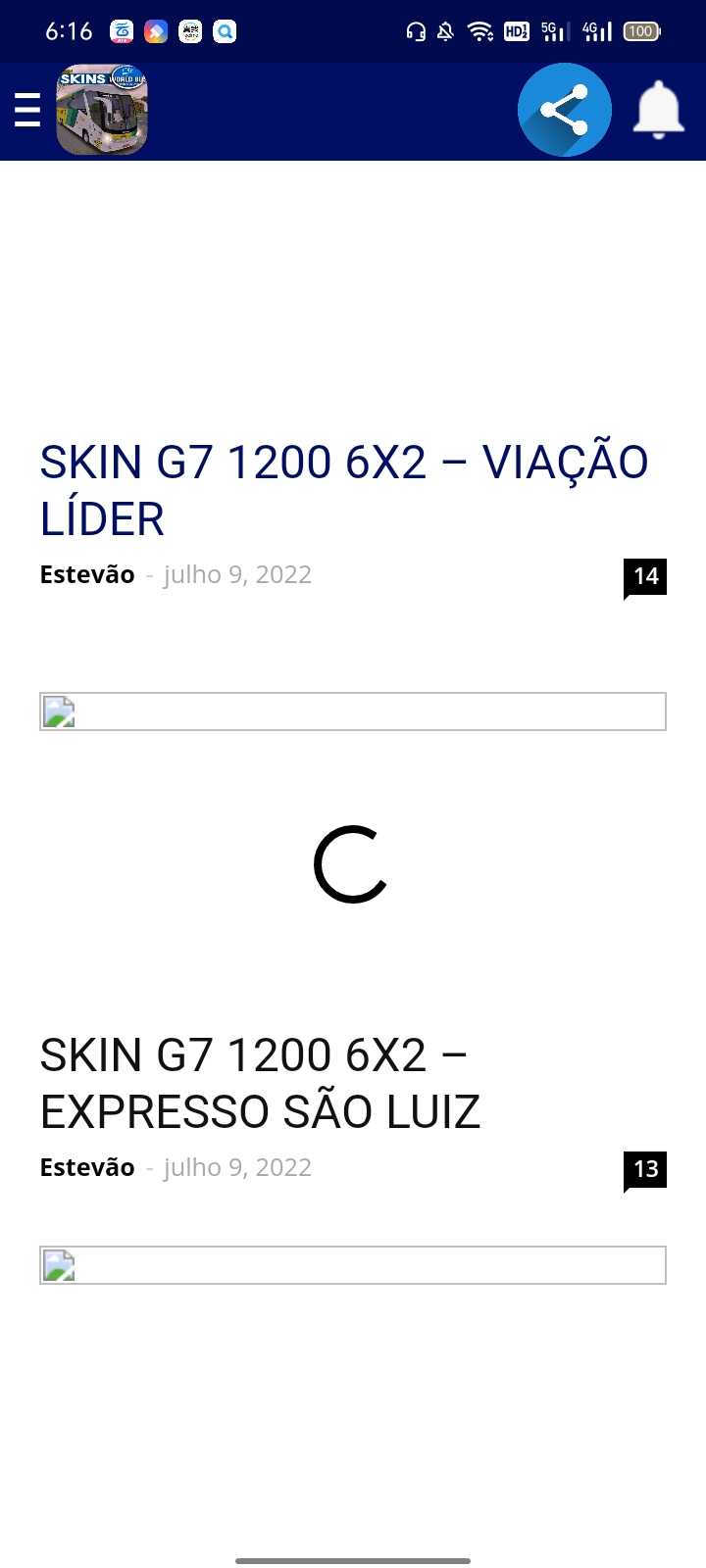Open author Estevão under Expresso São Luiz

click(87, 1167)
